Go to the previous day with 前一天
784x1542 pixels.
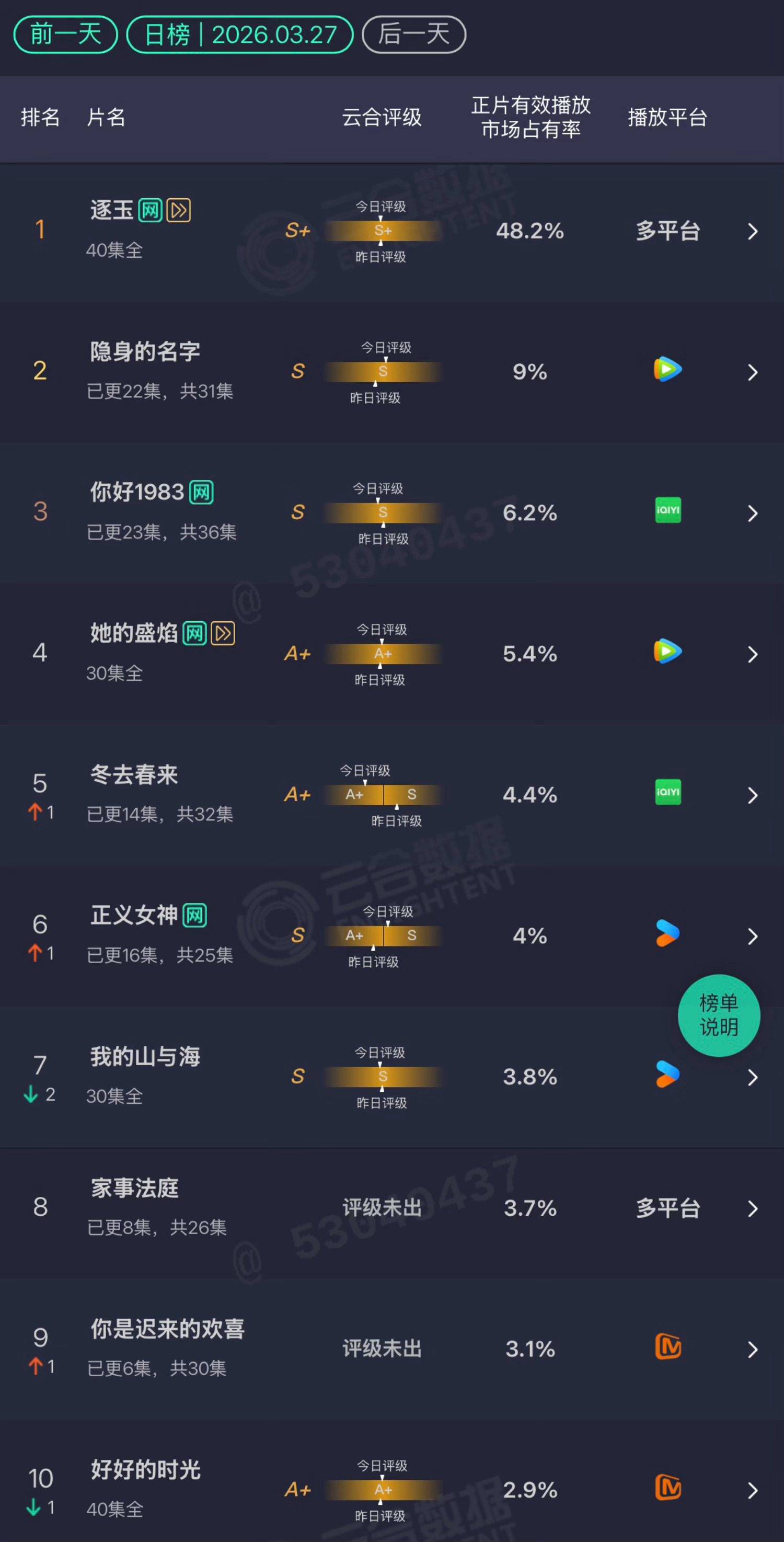[65, 34]
